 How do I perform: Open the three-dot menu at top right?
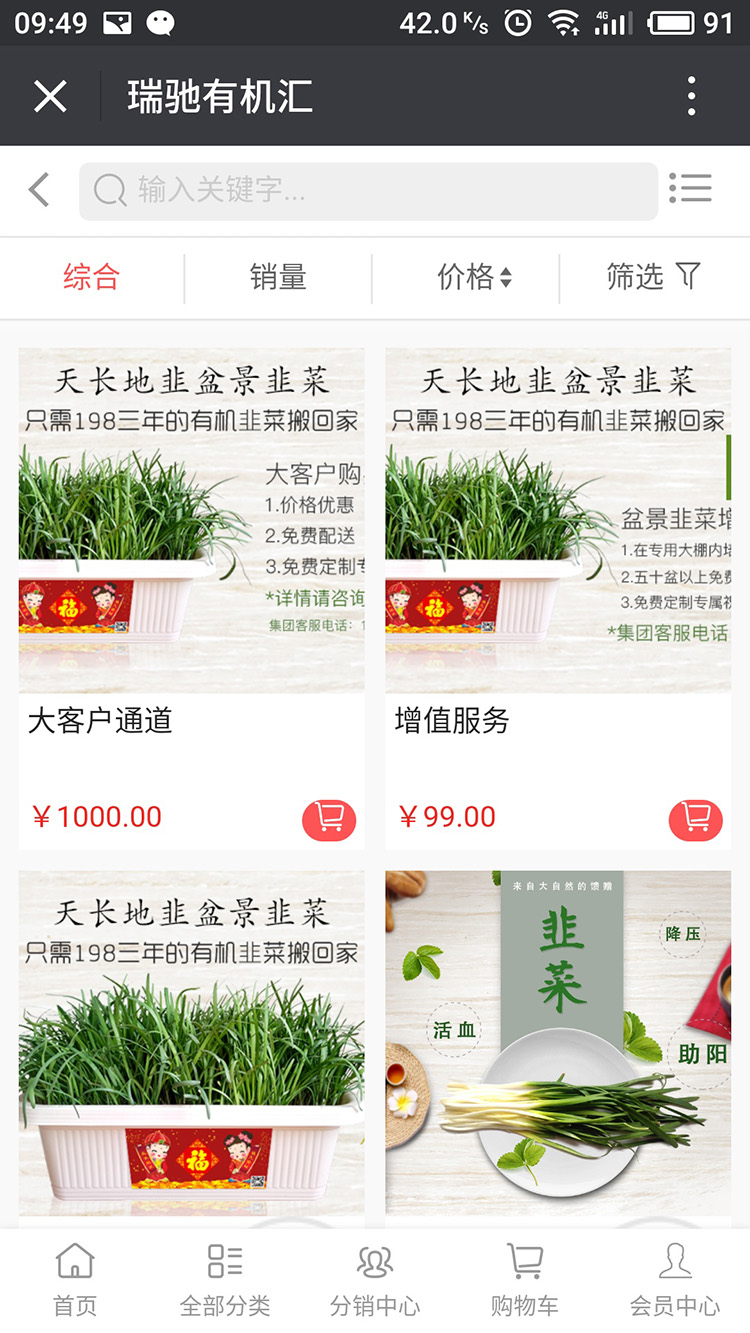click(690, 95)
